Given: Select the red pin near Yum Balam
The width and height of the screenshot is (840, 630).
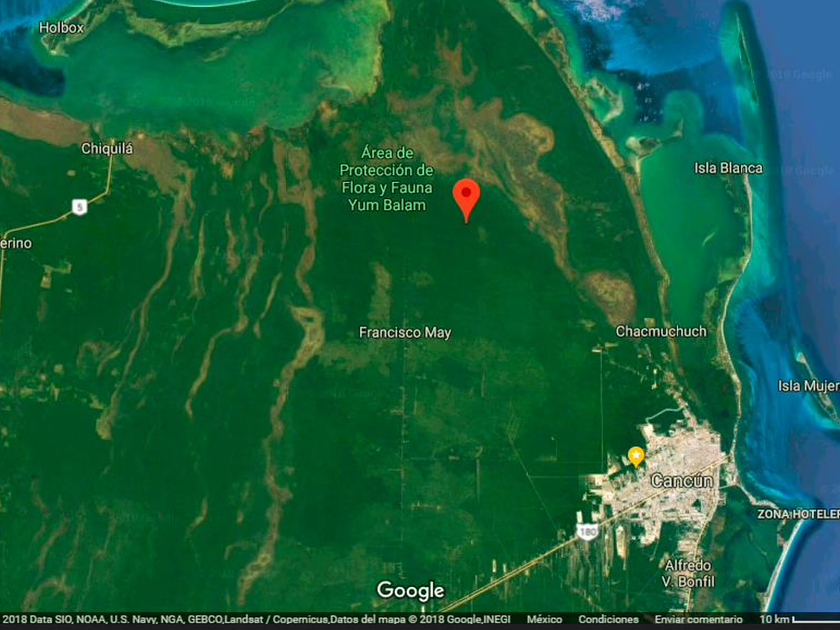Looking at the screenshot, I should point(466,197).
